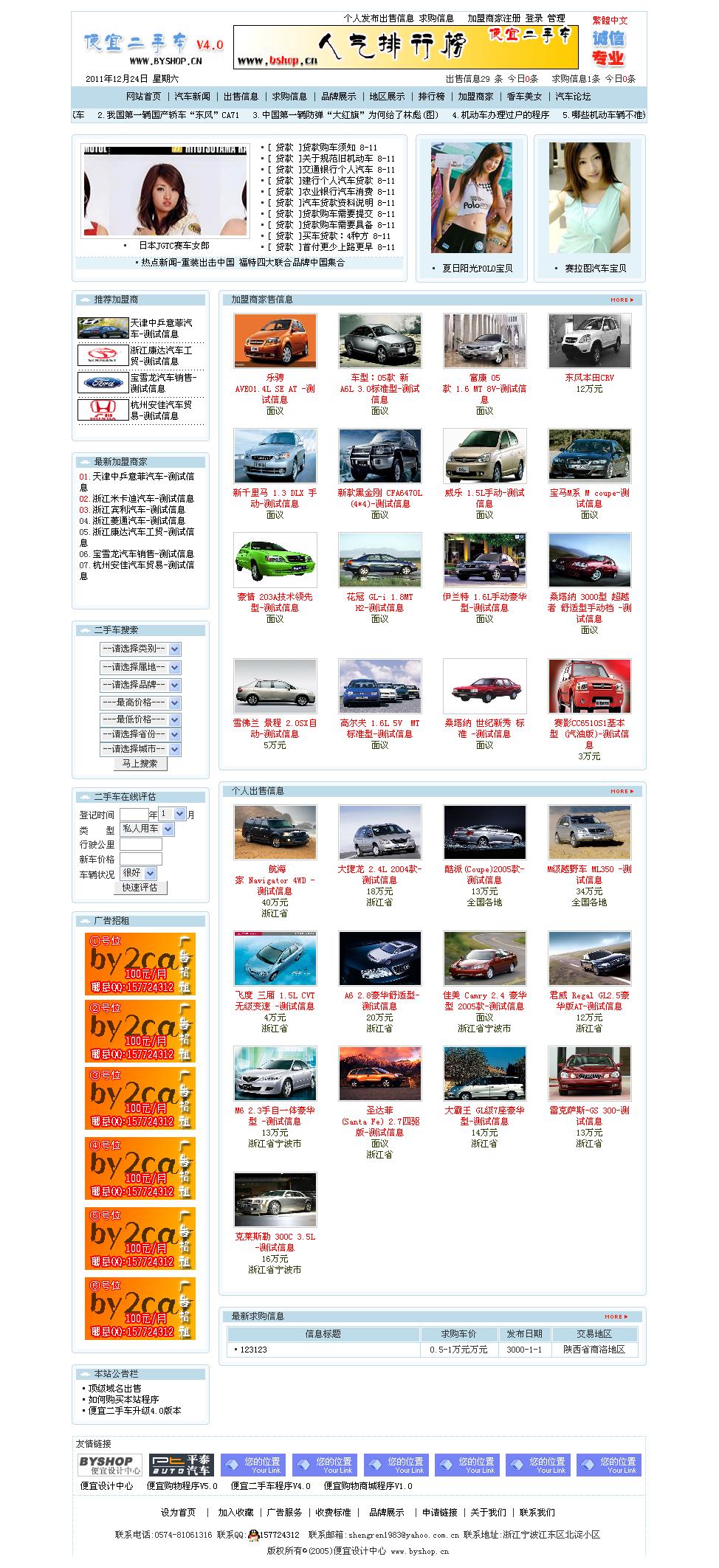Expand the 请选择类别 dropdown
The width and height of the screenshot is (719, 1568).
(x=140, y=649)
